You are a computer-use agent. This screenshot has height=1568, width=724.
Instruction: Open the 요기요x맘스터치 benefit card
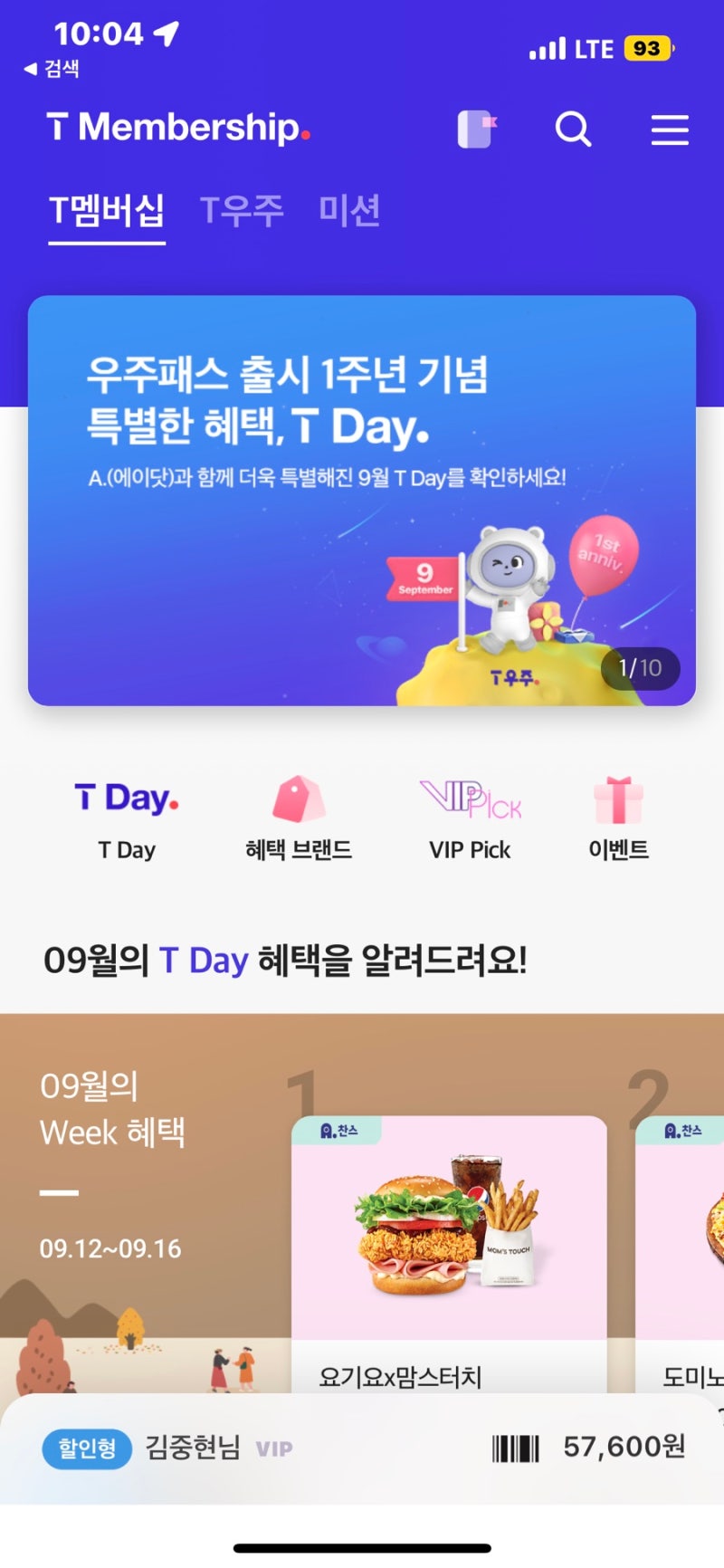[x=449, y=1255]
